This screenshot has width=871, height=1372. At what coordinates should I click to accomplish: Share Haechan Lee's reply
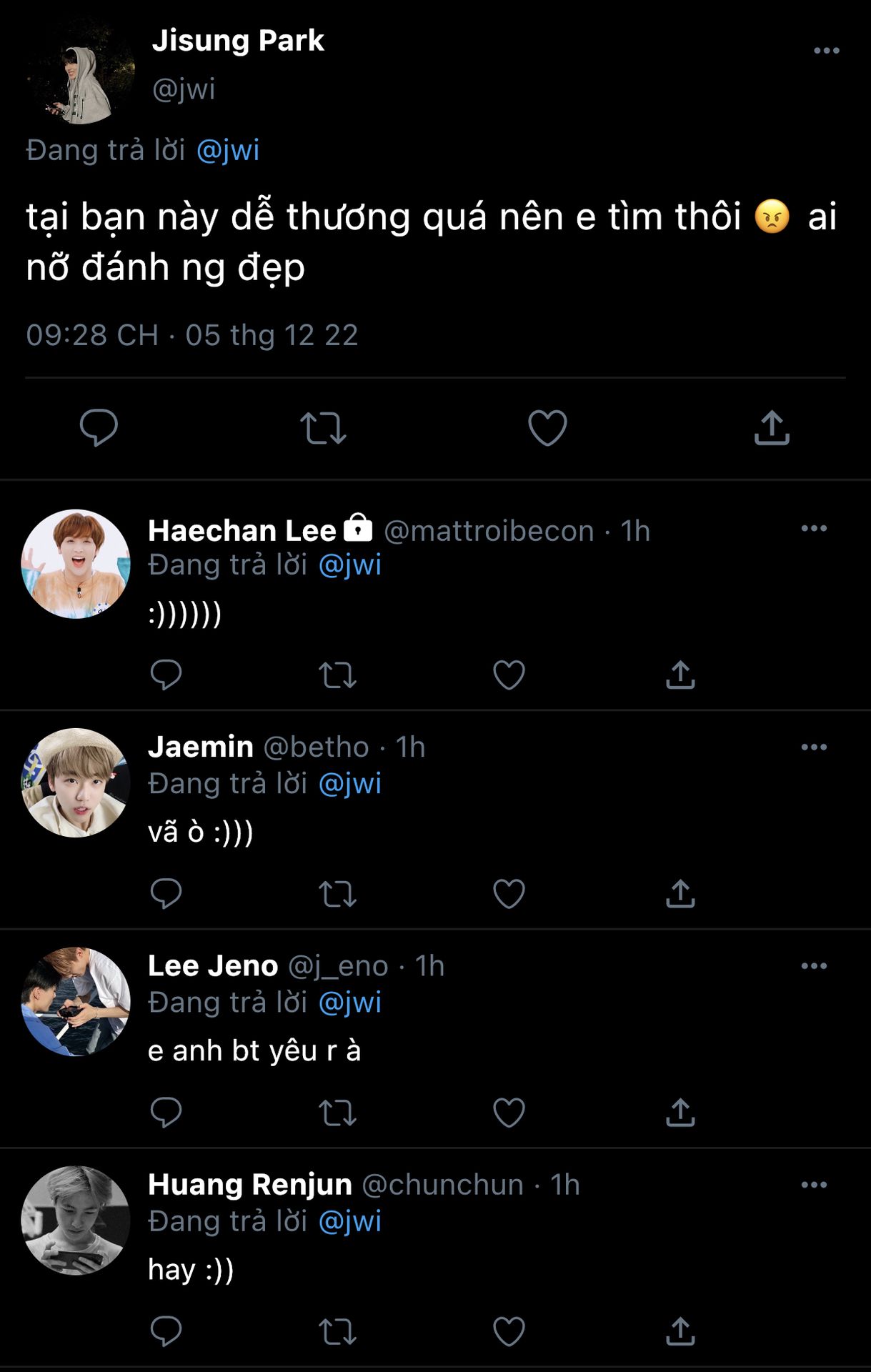680,675
